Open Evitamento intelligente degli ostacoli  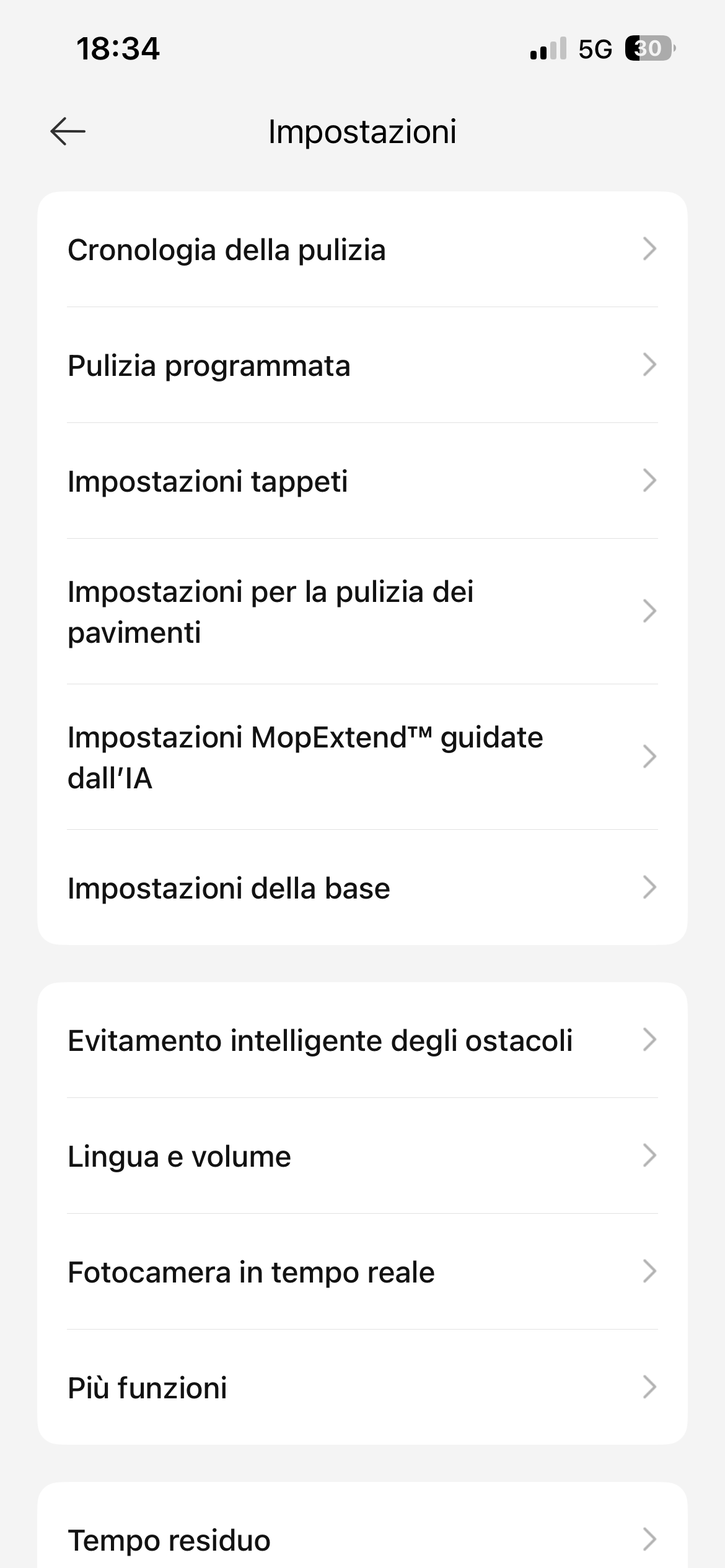coord(362,1040)
